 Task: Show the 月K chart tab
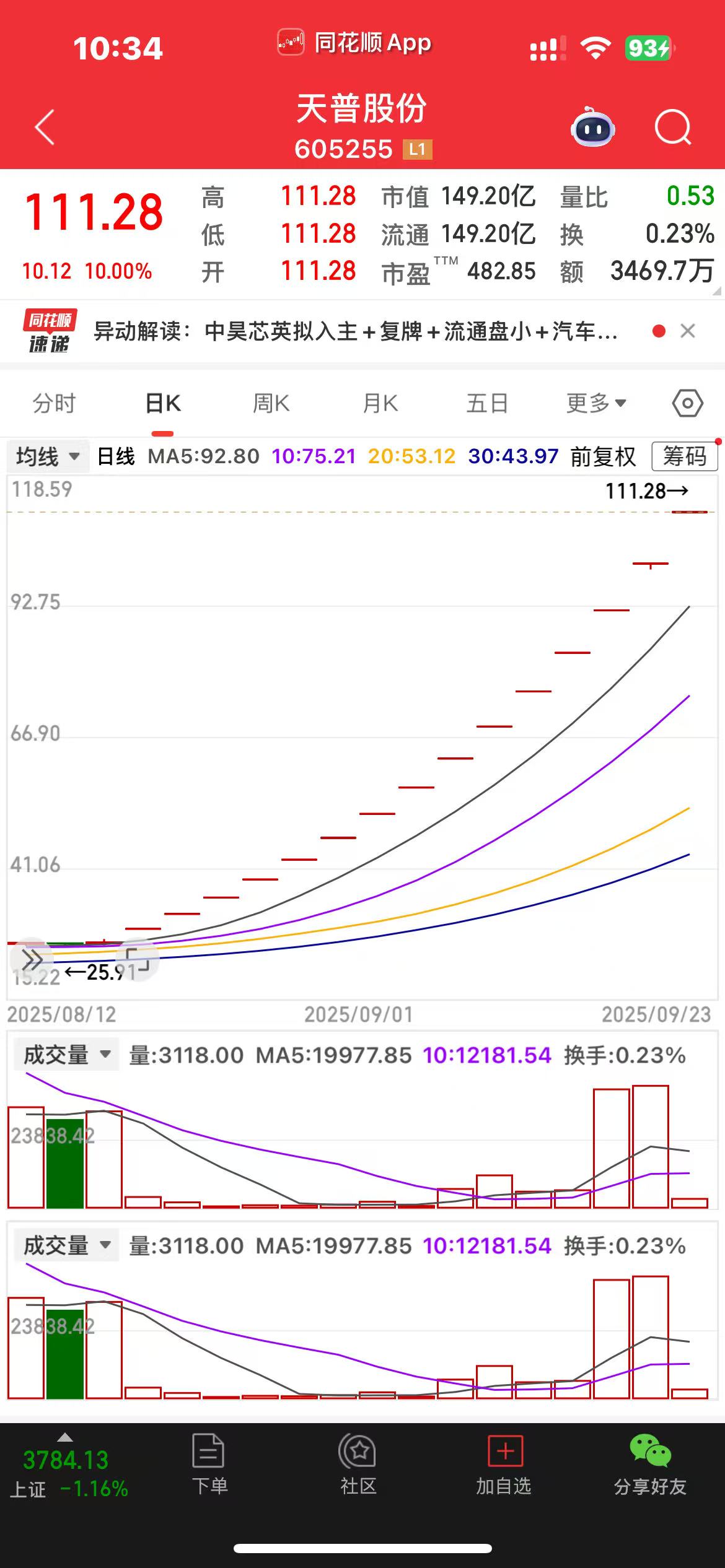coord(380,404)
